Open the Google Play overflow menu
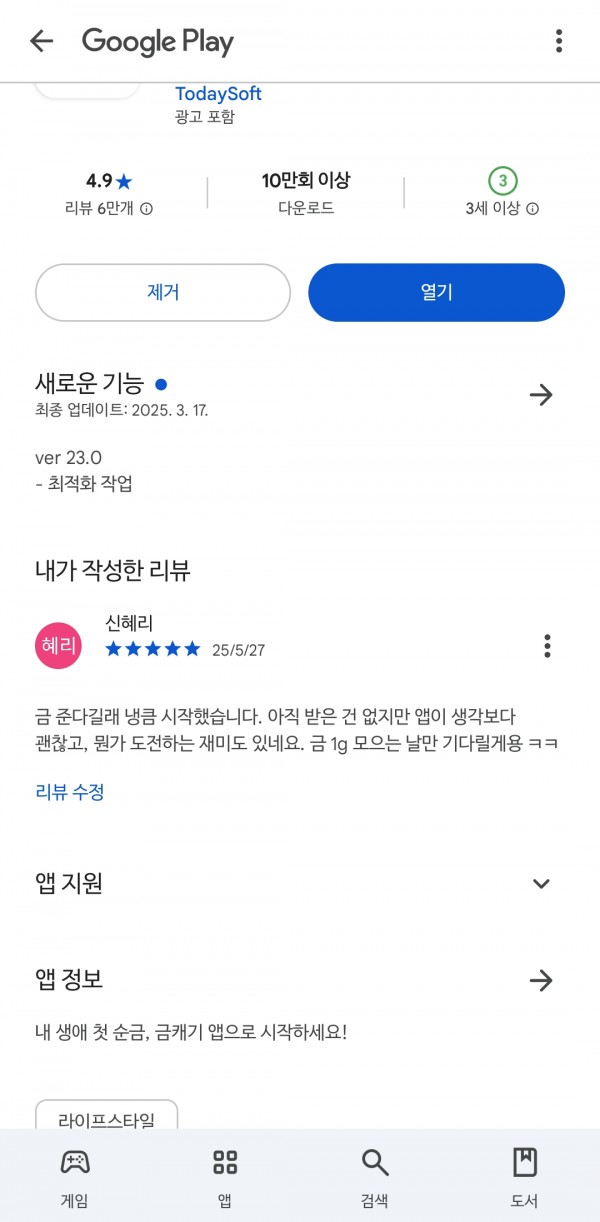This screenshot has height=1222, width=600. [559, 41]
